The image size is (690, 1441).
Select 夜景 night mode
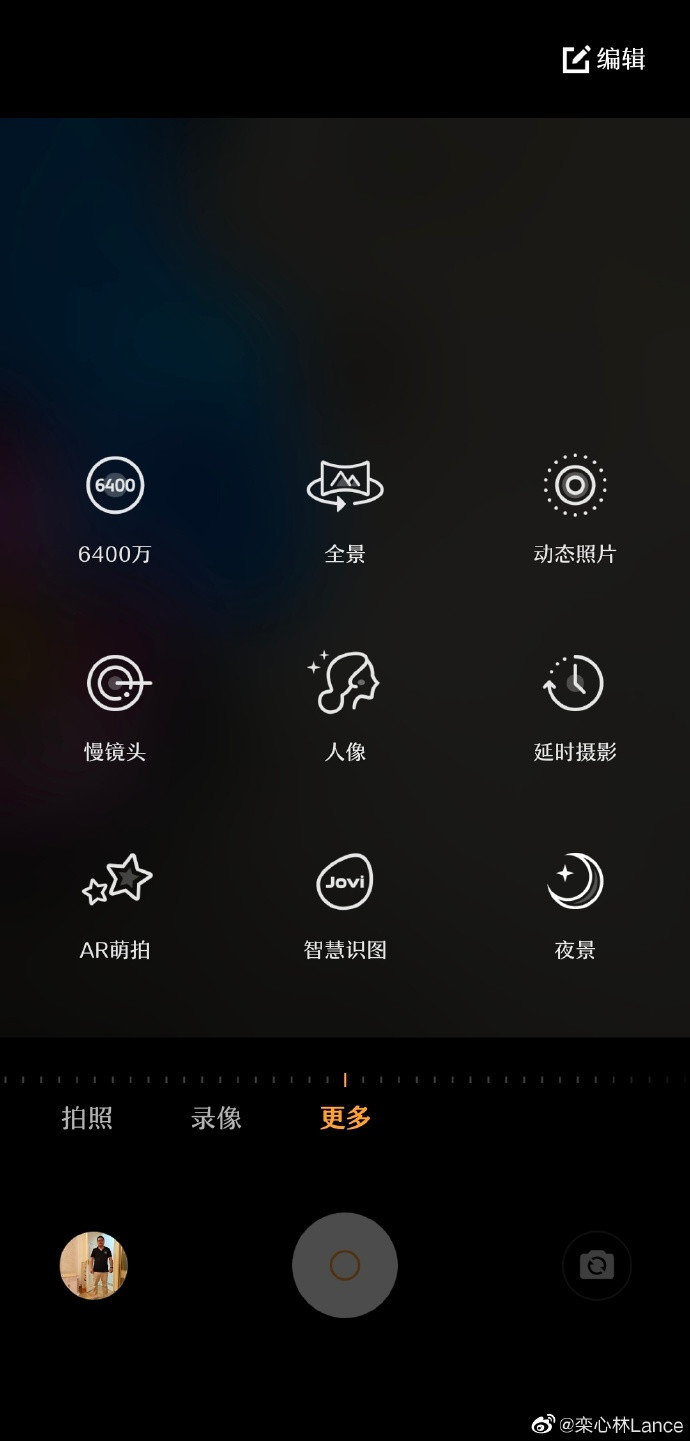(575, 907)
